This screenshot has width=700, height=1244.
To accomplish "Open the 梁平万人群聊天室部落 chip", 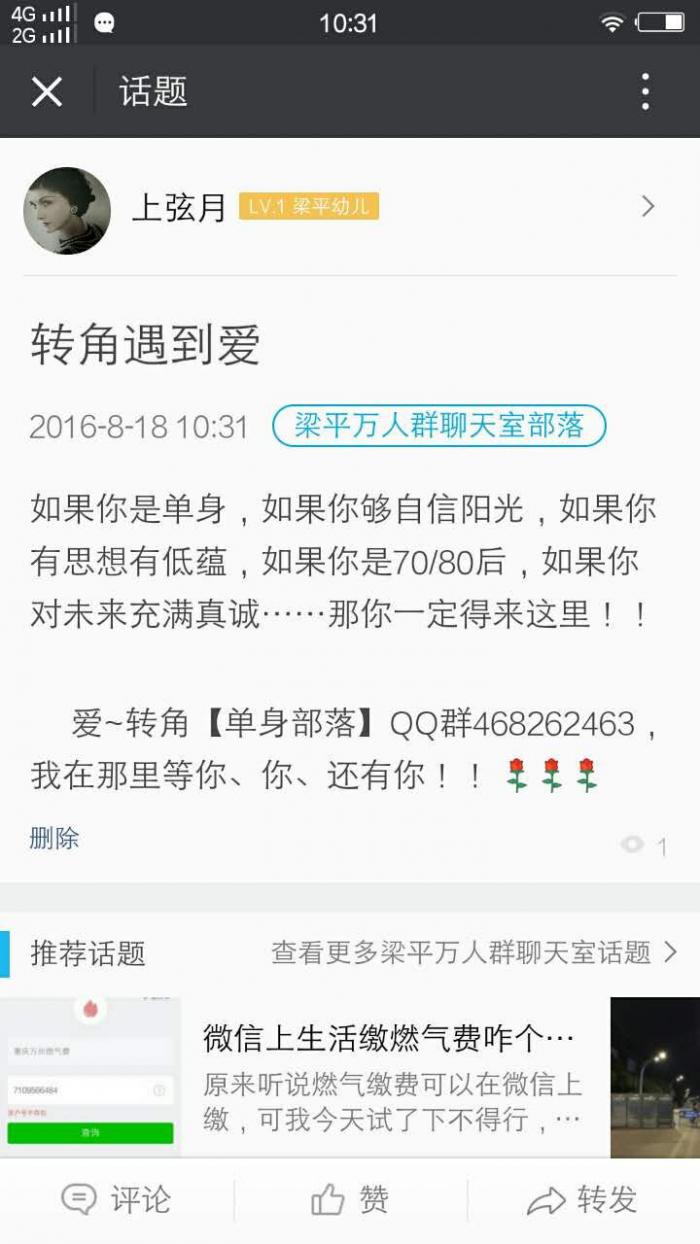I will pos(439,426).
